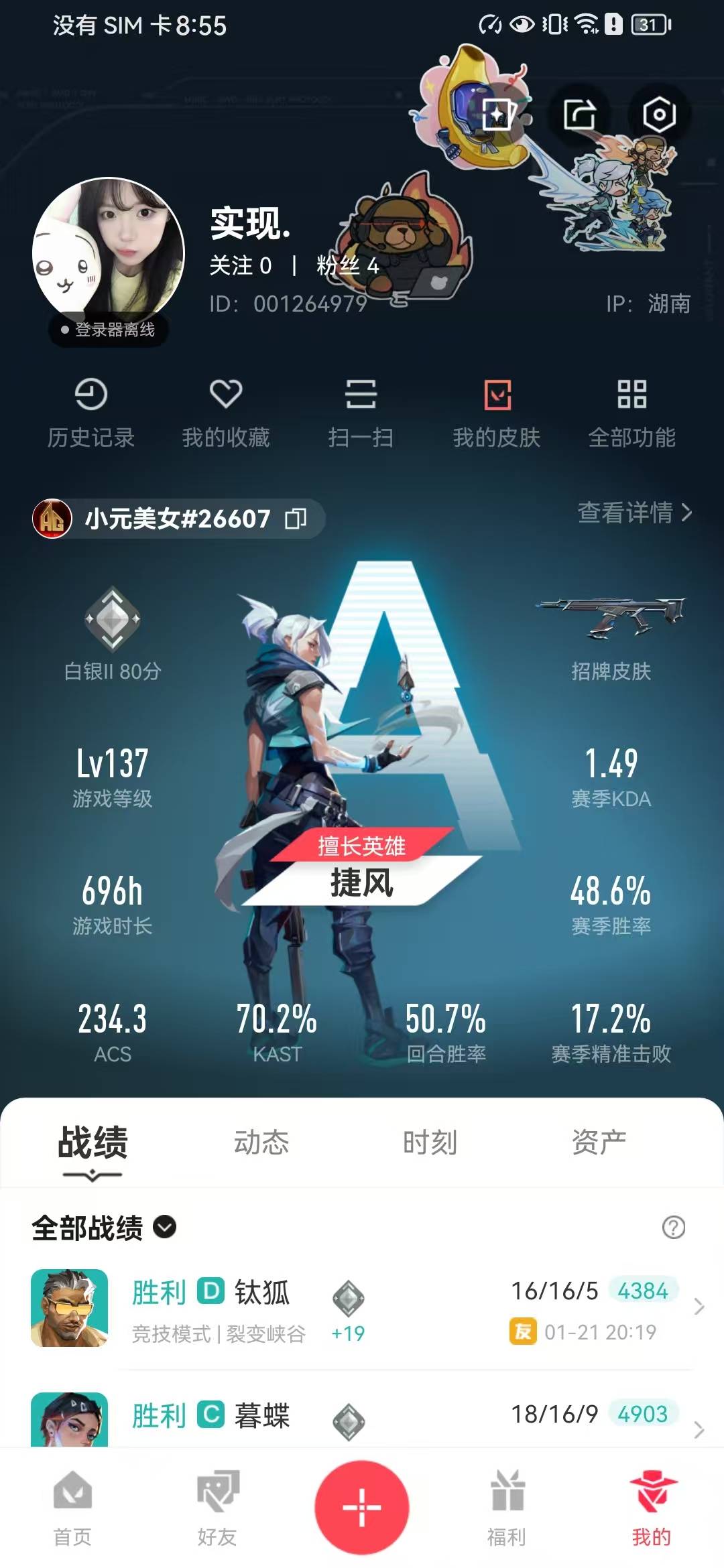Share the profile via share icon
Screen dimensions: 724x1568
pyautogui.click(x=580, y=115)
